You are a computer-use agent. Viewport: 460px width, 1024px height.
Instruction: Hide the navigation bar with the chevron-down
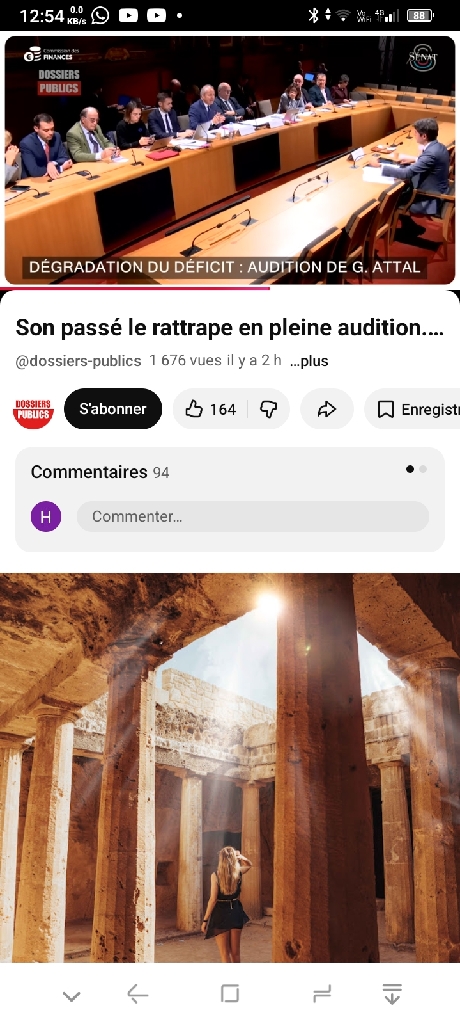coord(71,995)
